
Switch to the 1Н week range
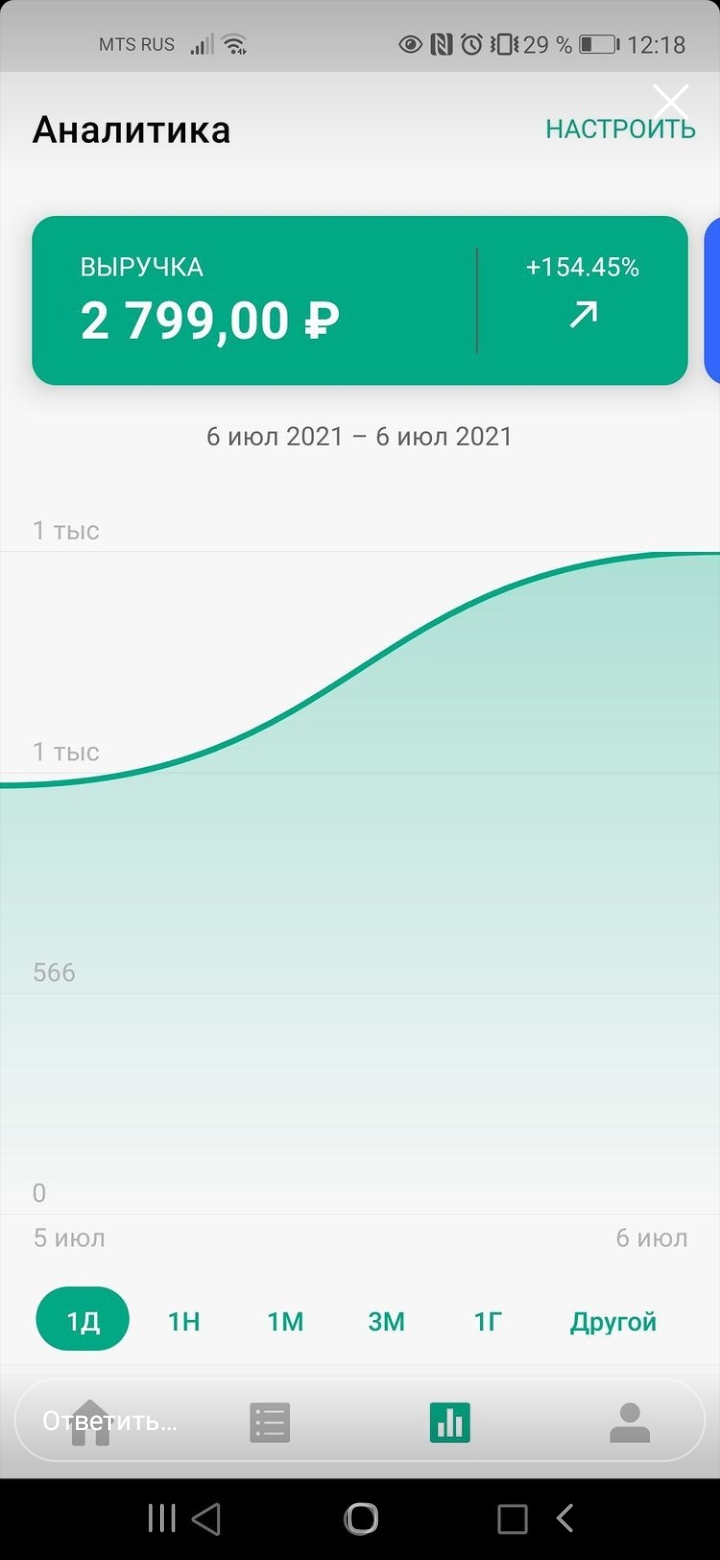coord(184,1322)
